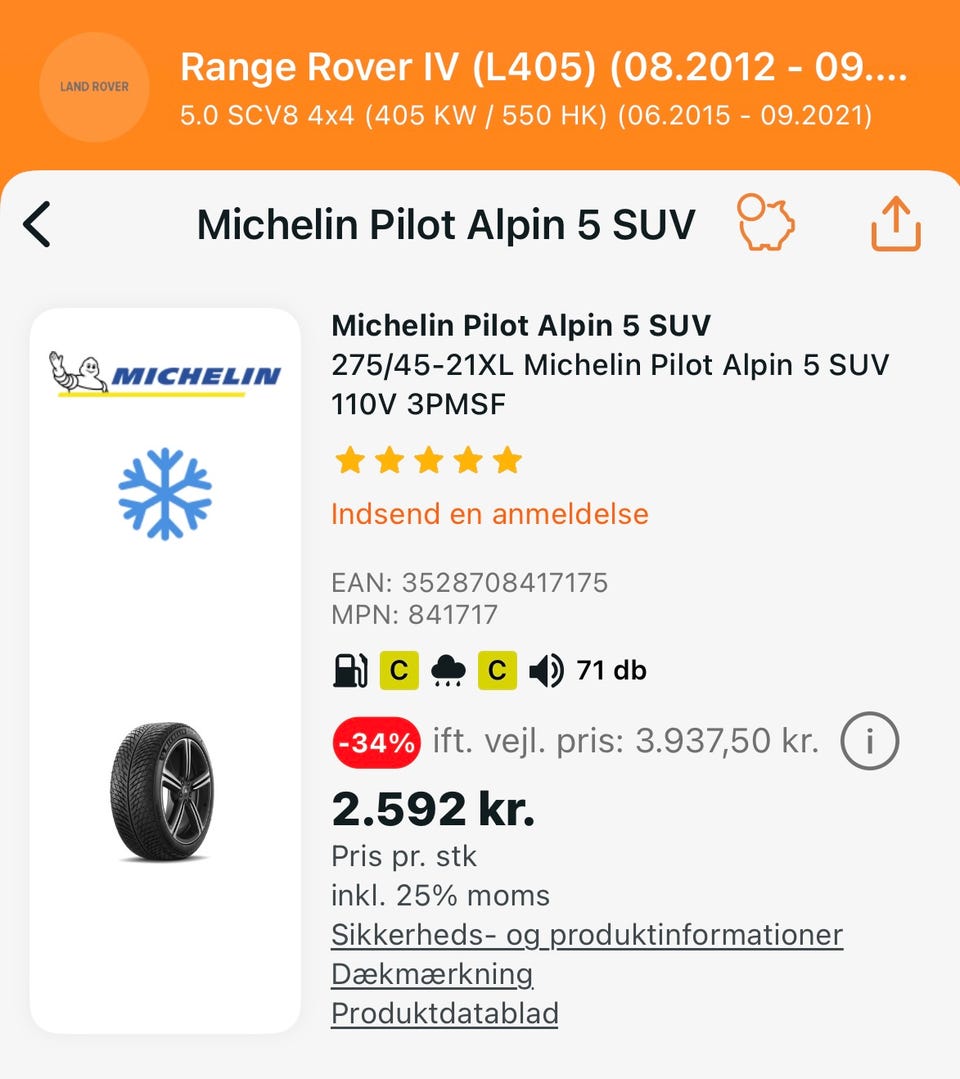Viewport: 960px width, 1079px height.
Task: Expand the -34% discount badge details
Action: (374, 741)
